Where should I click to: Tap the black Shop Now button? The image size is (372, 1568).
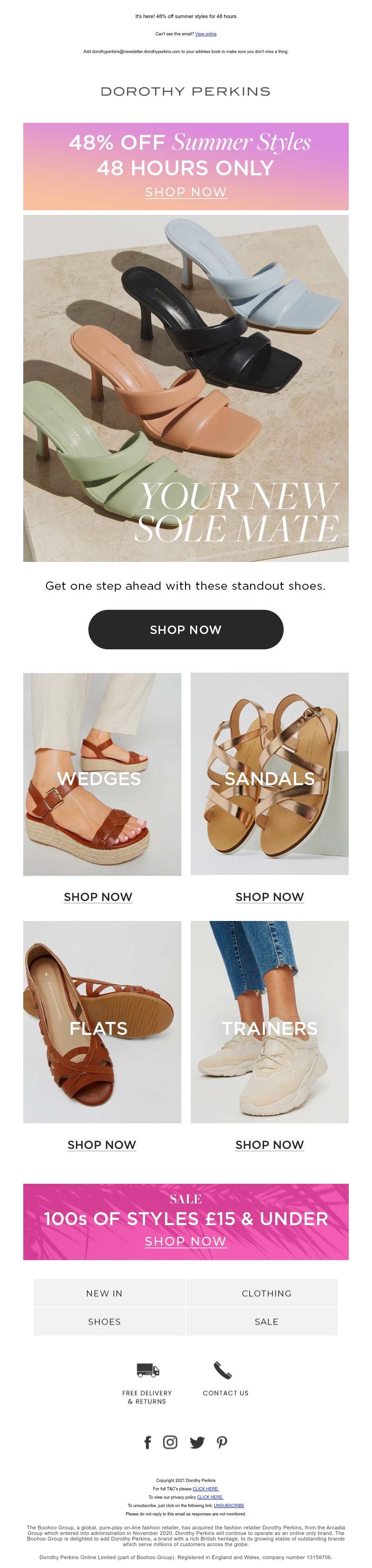(x=186, y=629)
